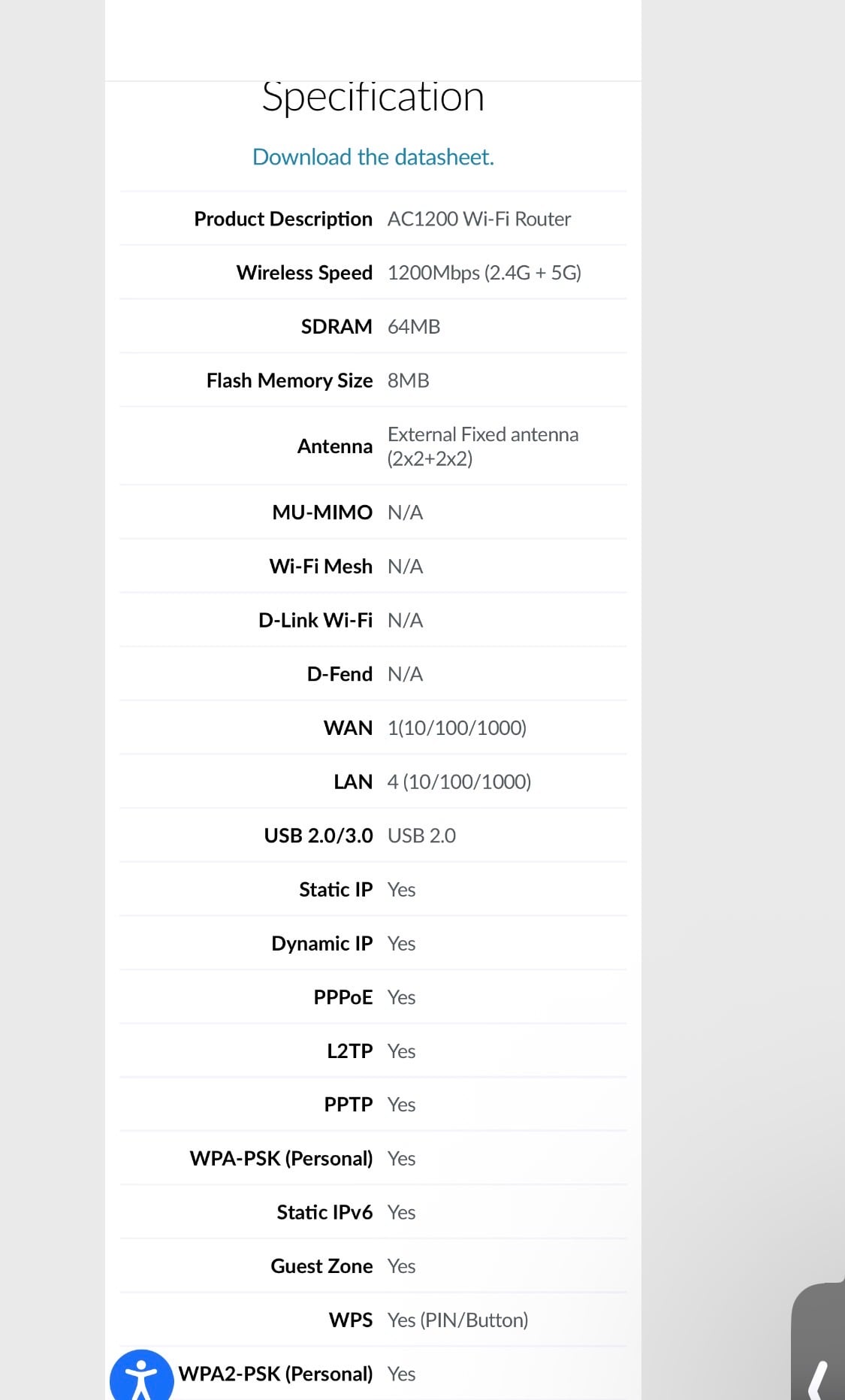Open the Download the datasheet link

(373, 157)
